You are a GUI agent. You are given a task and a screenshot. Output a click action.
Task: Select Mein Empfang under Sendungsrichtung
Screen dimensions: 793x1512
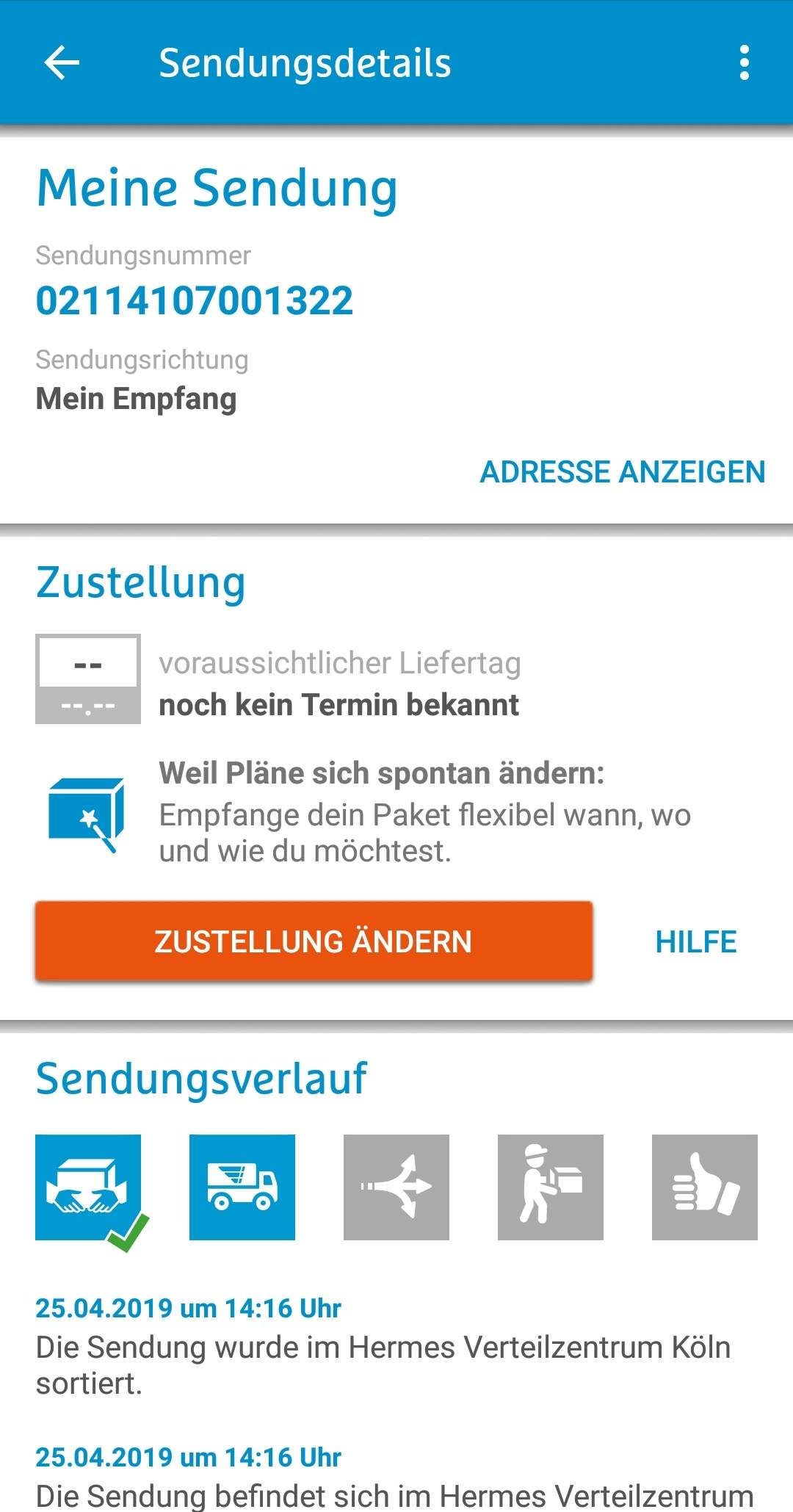[137, 399]
